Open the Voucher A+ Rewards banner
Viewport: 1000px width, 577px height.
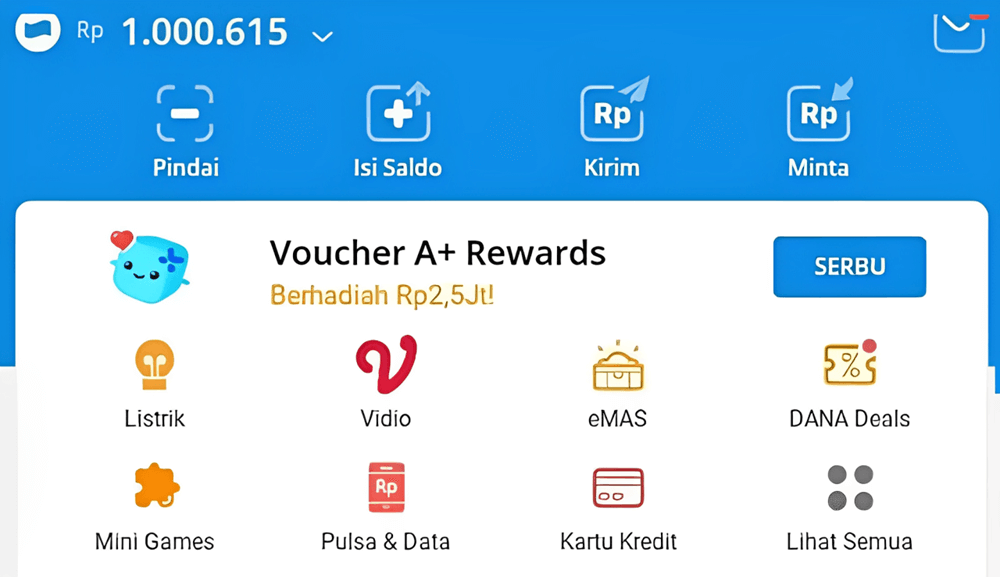pos(436,267)
